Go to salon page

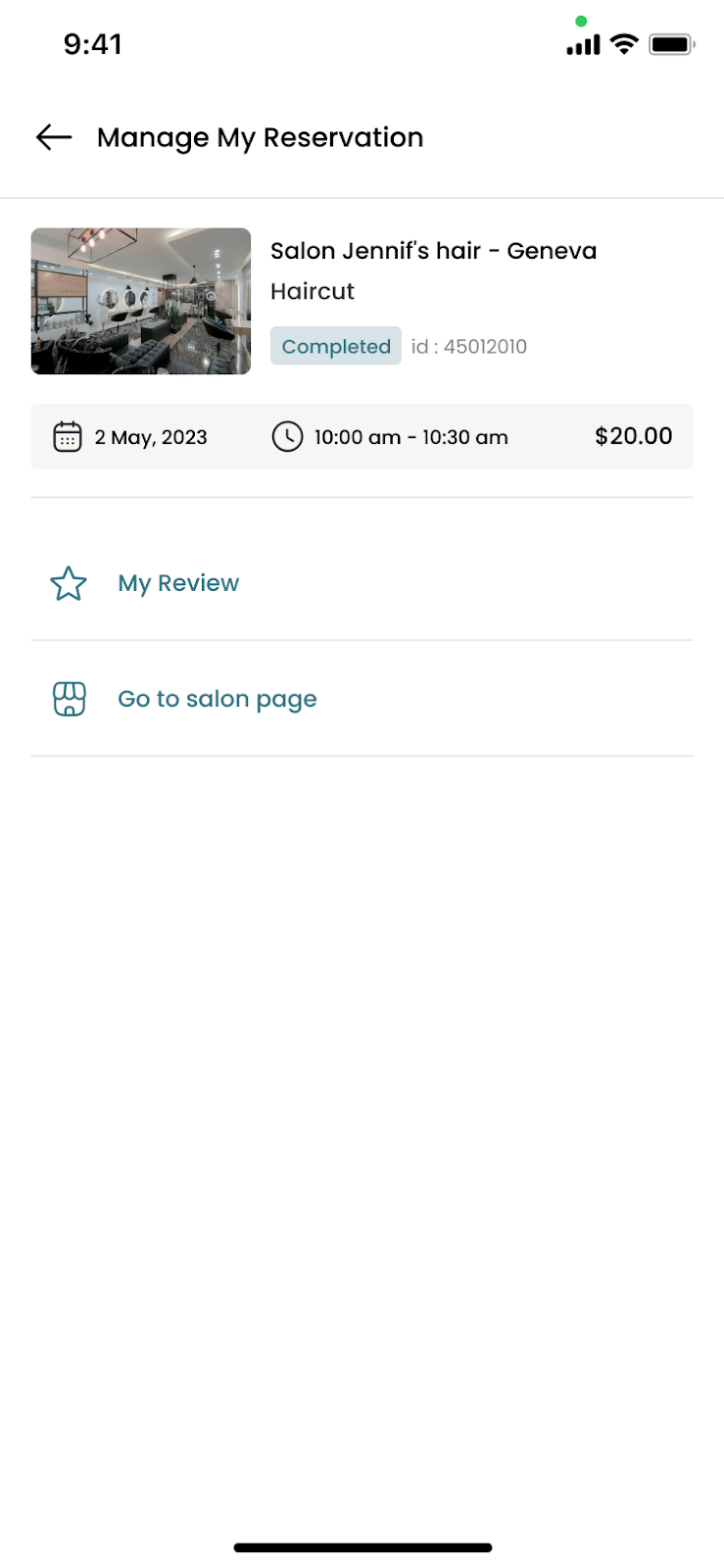[x=362, y=699]
